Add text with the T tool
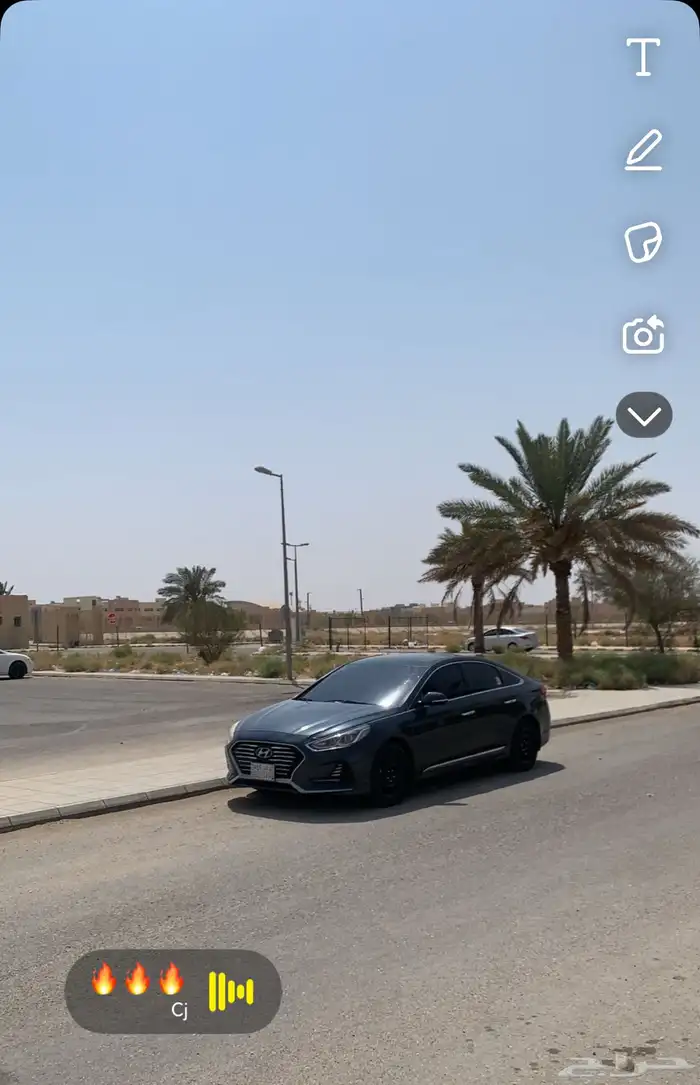The image size is (700, 1085). point(643,57)
